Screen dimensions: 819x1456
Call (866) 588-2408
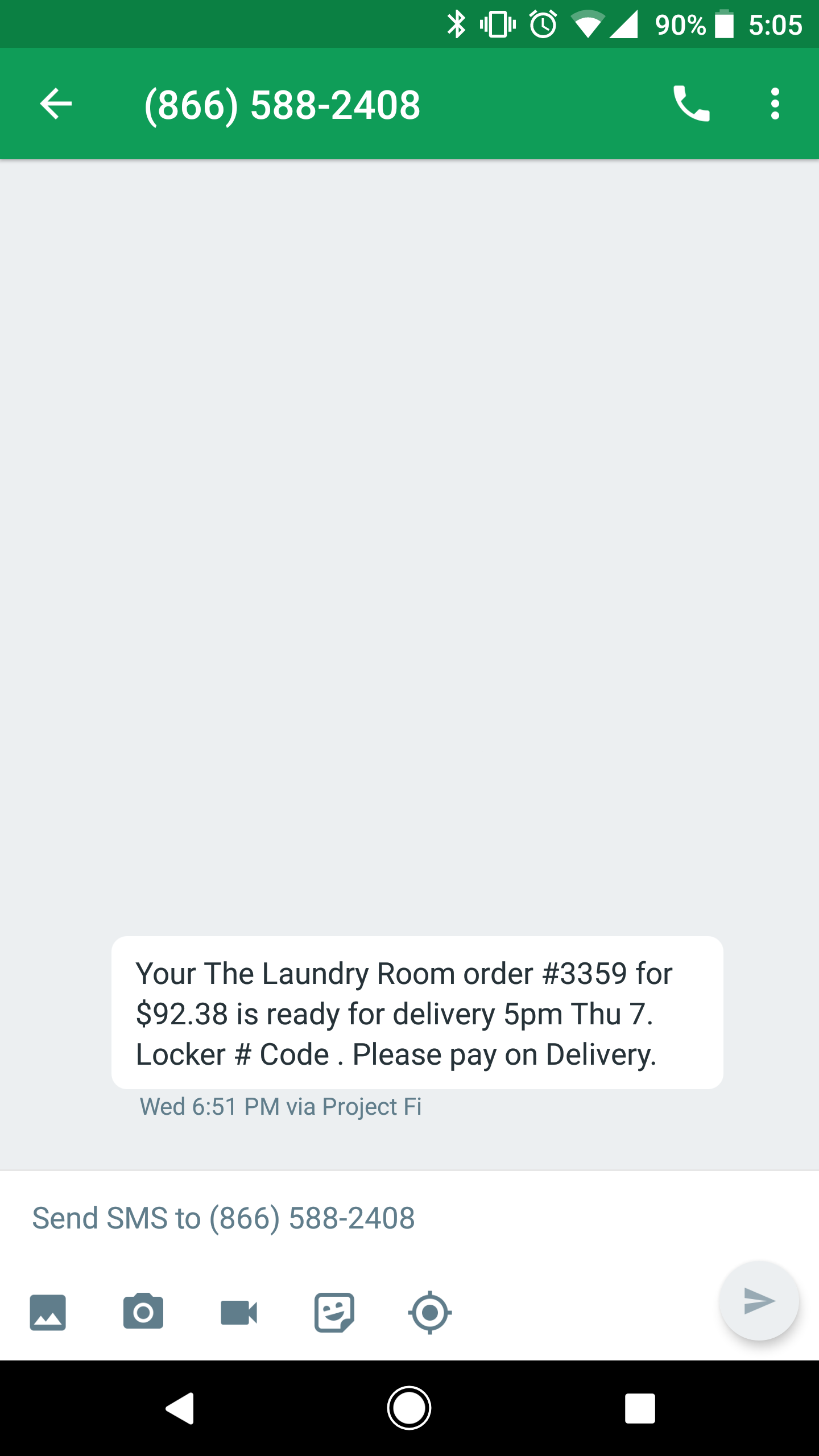(x=691, y=104)
